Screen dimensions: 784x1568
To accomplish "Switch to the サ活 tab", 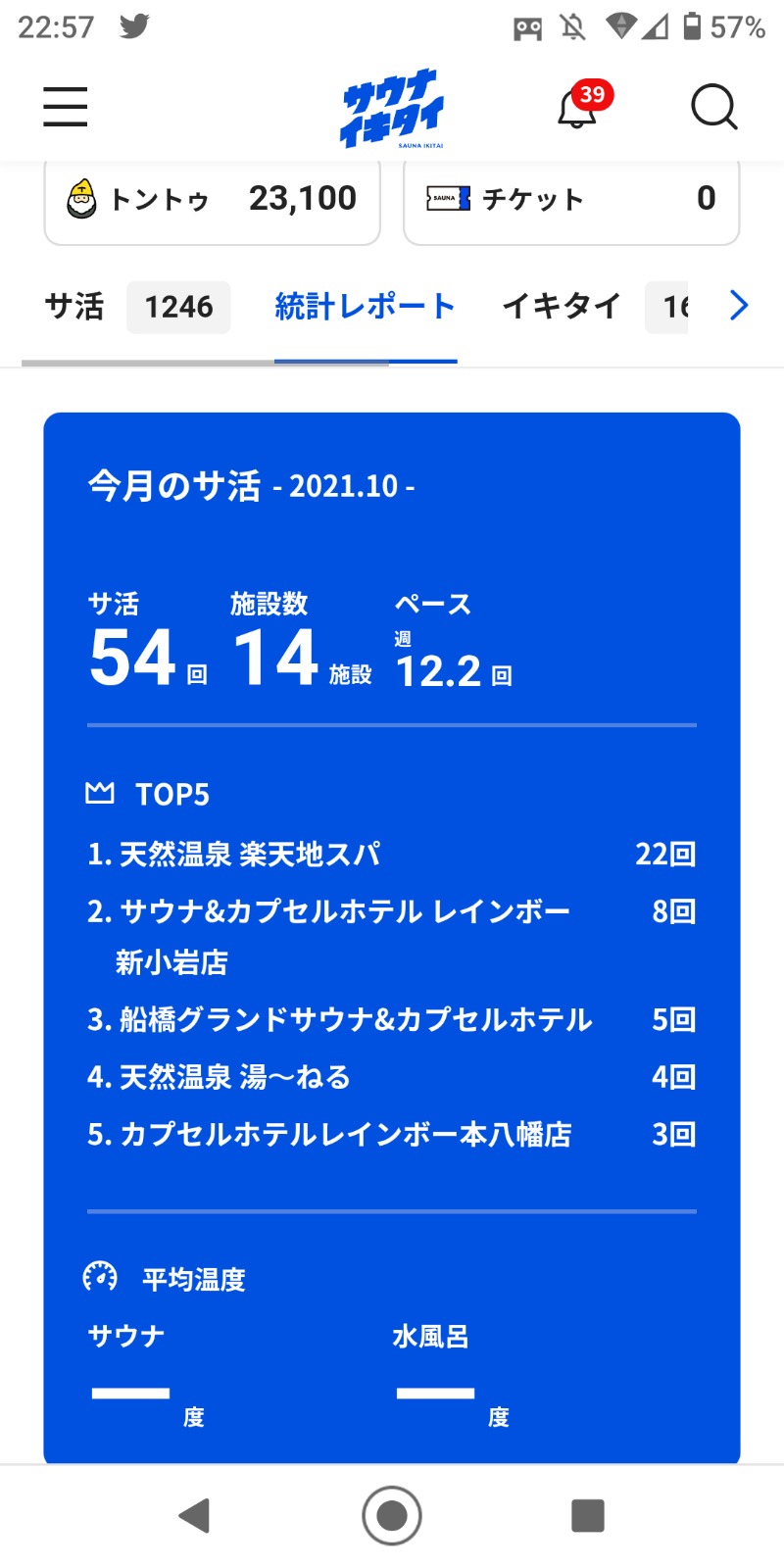I will (x=137, y=307).
